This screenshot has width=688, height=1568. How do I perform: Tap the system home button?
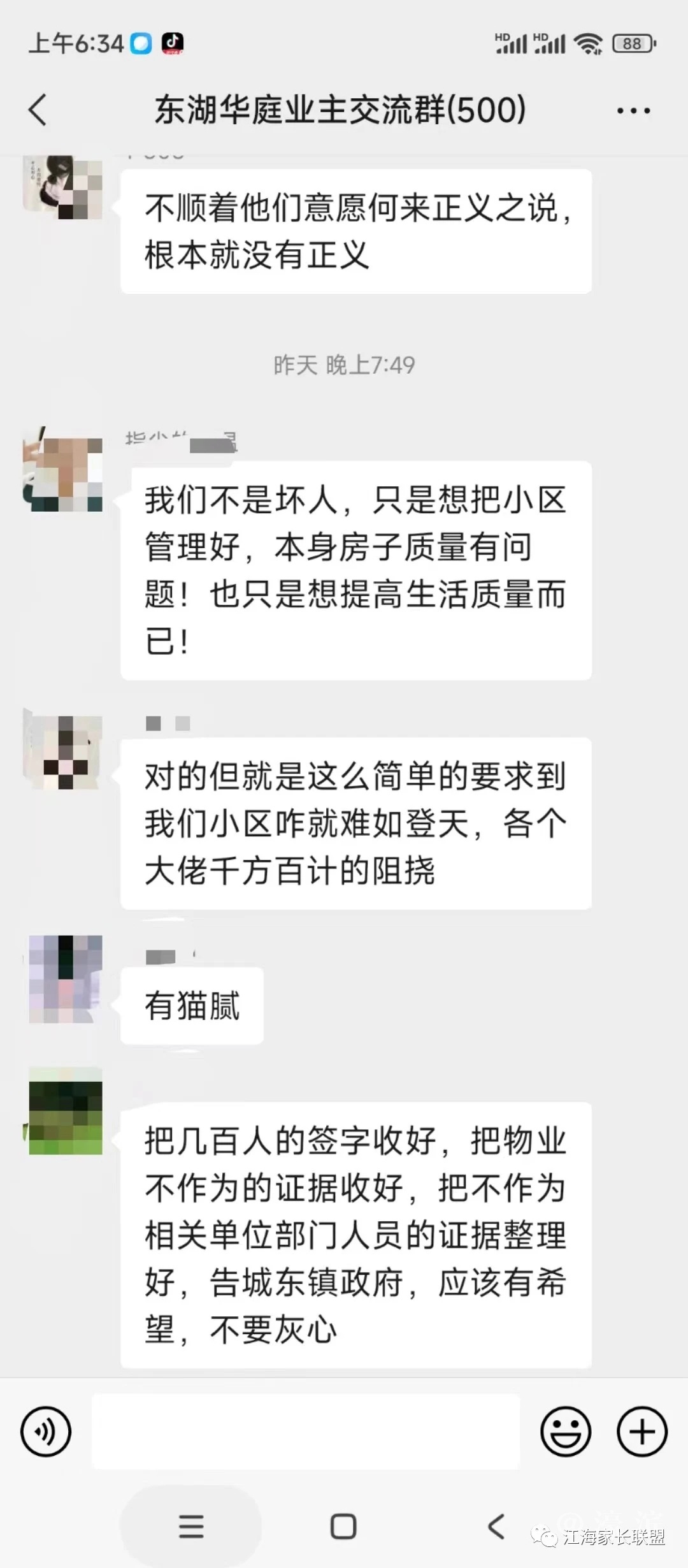[343, 1527]
